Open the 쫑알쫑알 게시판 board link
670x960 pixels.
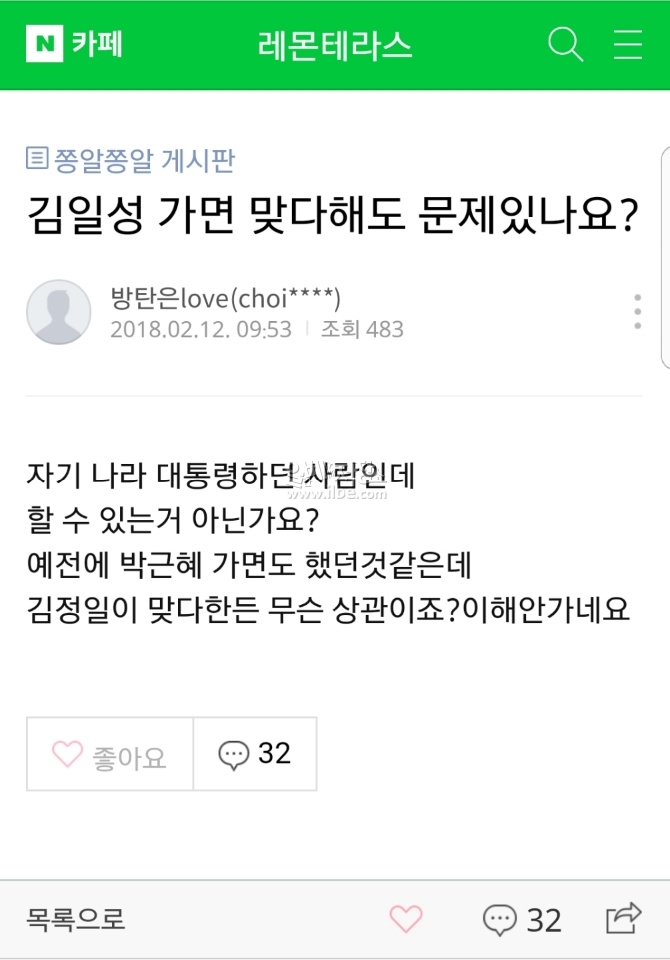tap(131, 158)
